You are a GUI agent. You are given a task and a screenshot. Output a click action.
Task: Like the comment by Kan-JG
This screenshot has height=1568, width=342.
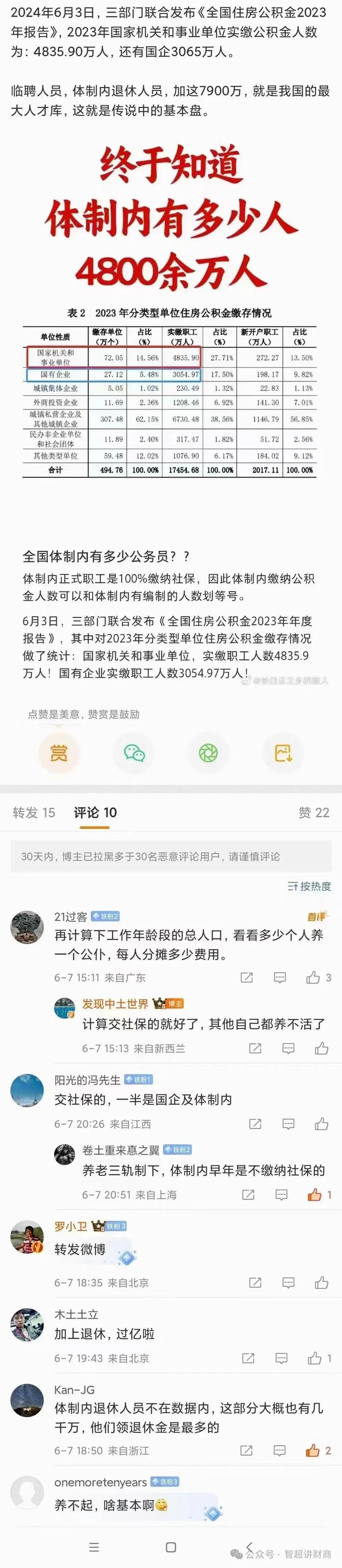pos(313,1450)
